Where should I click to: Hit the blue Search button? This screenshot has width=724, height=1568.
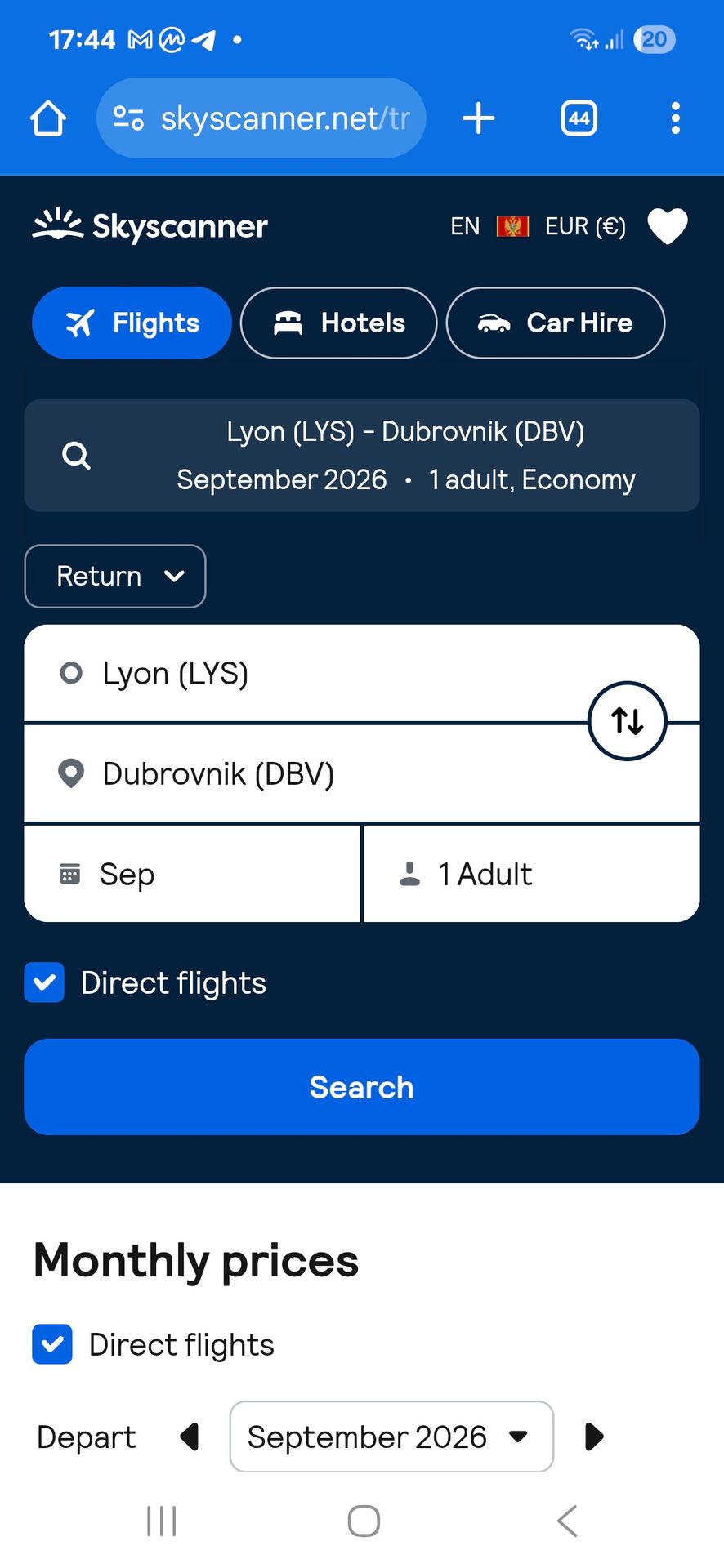click(x=362, y=1087)
